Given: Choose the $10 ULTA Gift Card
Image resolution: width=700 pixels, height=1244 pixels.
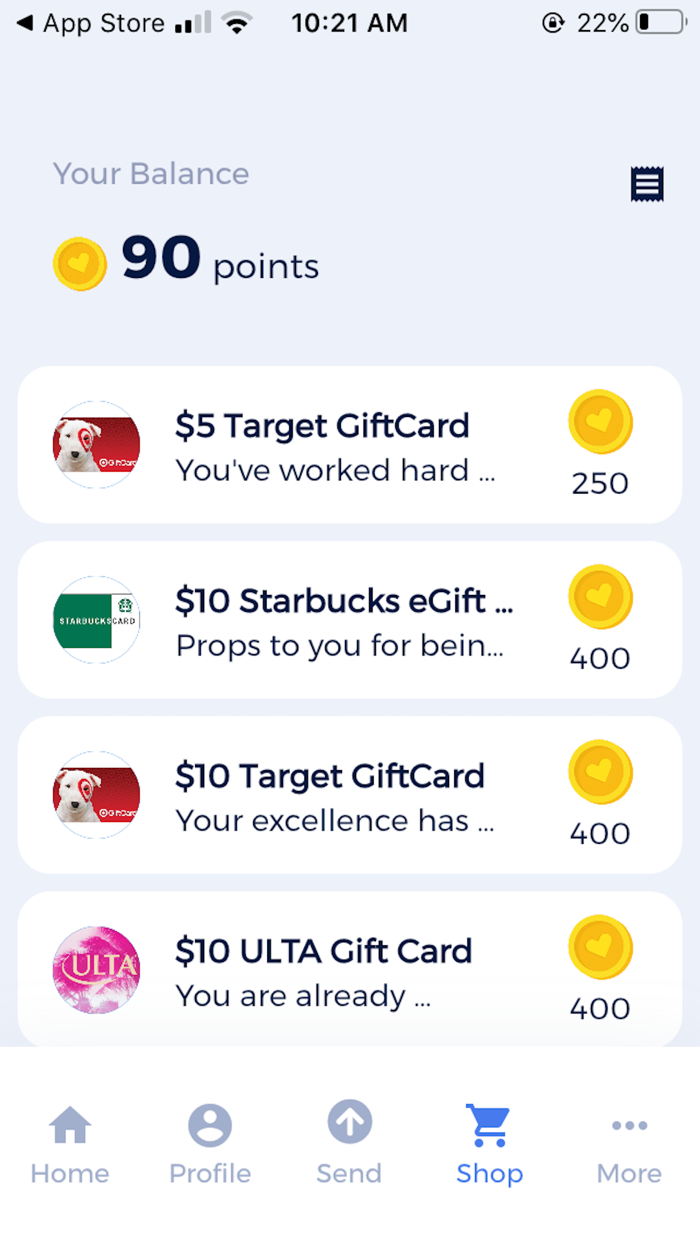Looking at the screenshot, I should (350, 969).
